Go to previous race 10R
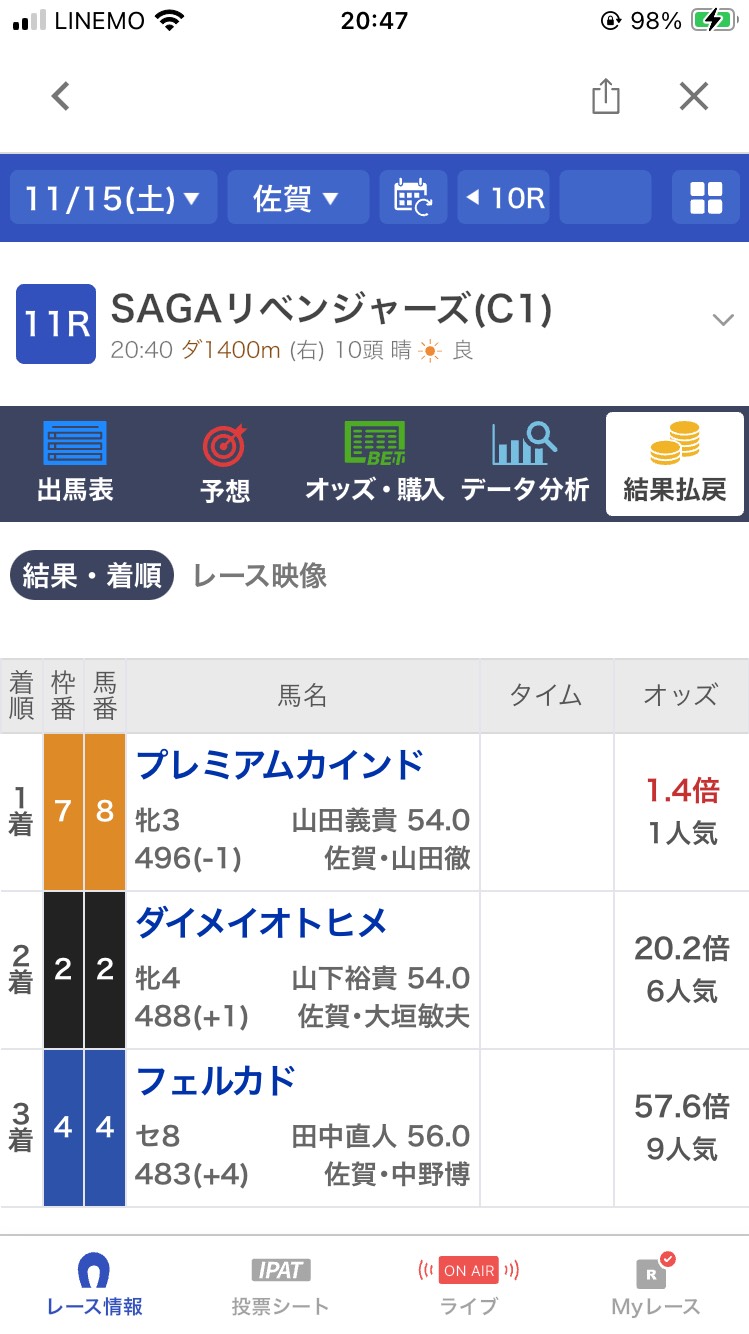749x1334 pixels. click(x=505, y=197)
